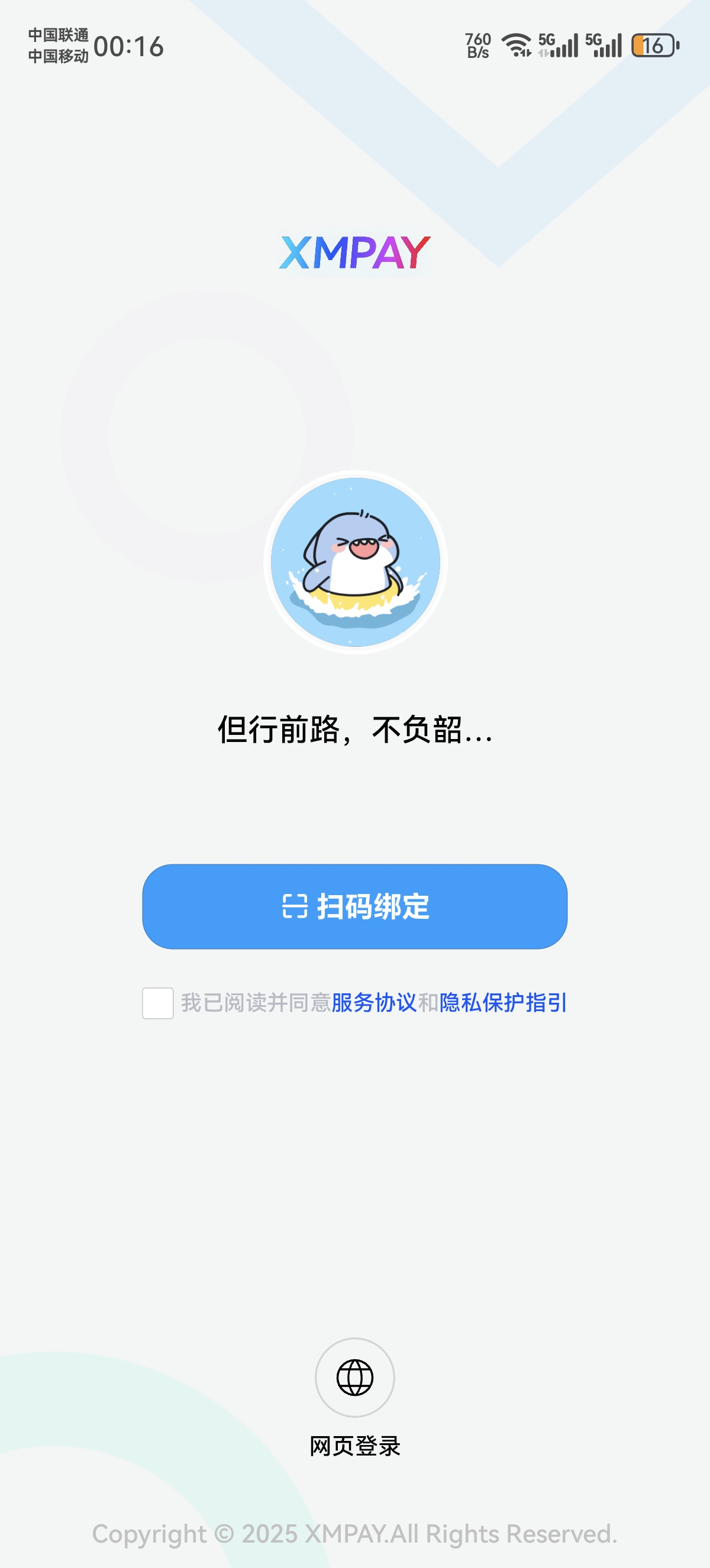Viewport: 710px width, 1568px height.
Task: Tap the 扫码绑定 scan-to-bind button
Action: click(355, 906)
